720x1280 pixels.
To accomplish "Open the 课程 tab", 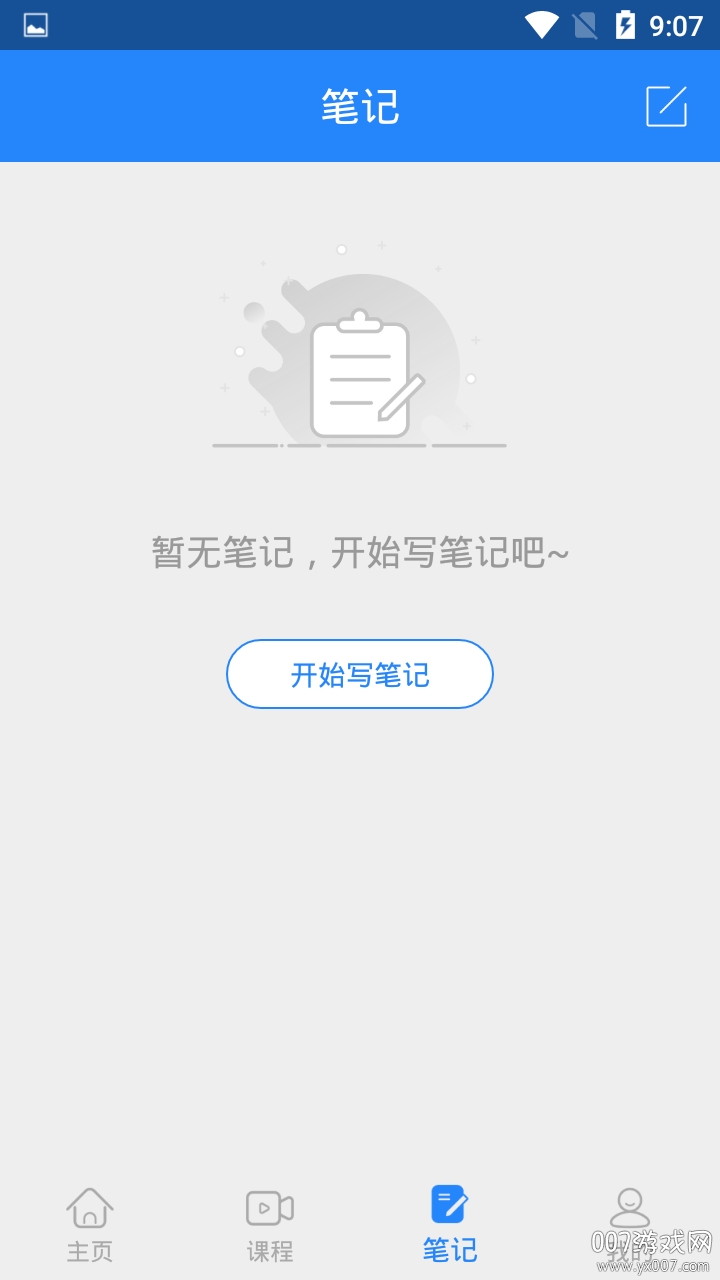I will 270,1224.
